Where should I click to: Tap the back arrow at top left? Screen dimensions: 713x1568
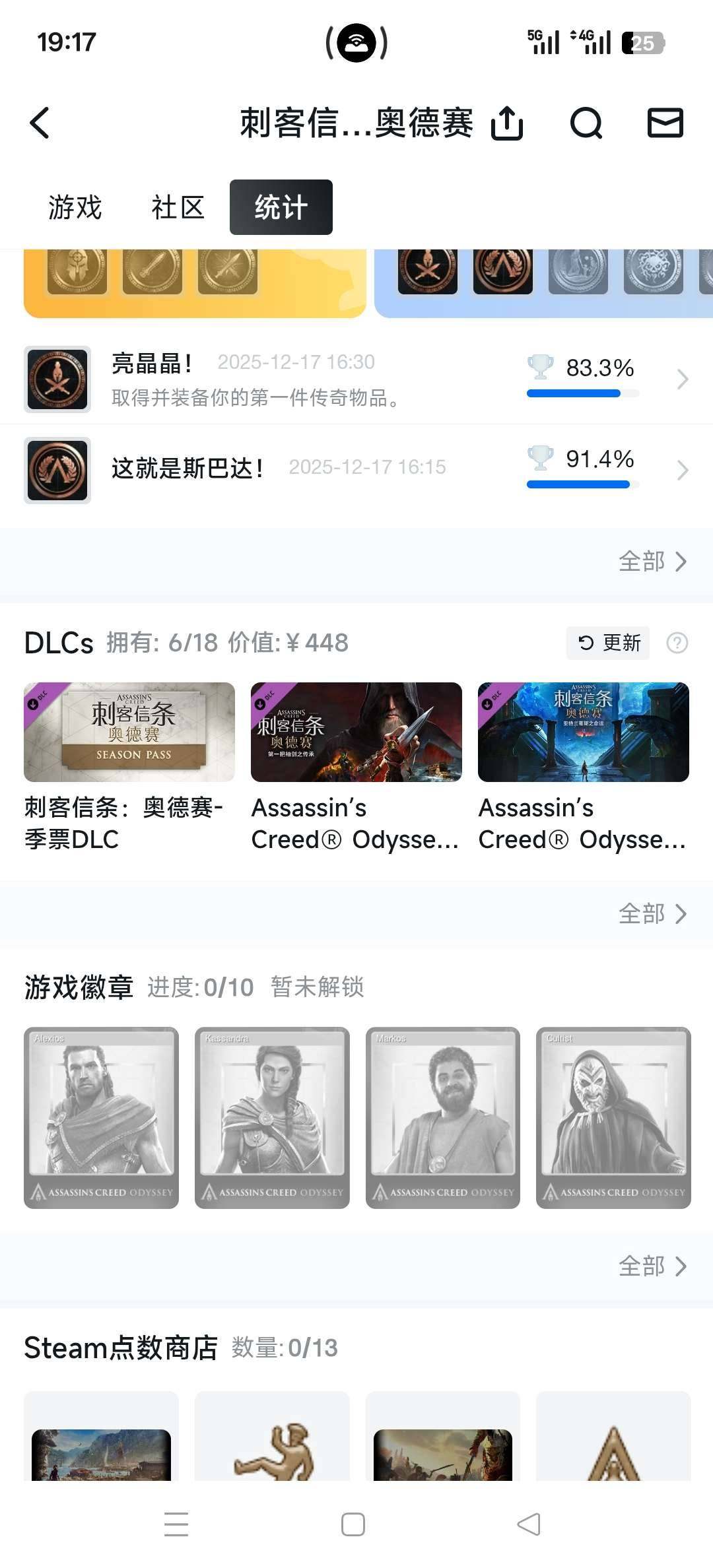click(x=39, y=124)
